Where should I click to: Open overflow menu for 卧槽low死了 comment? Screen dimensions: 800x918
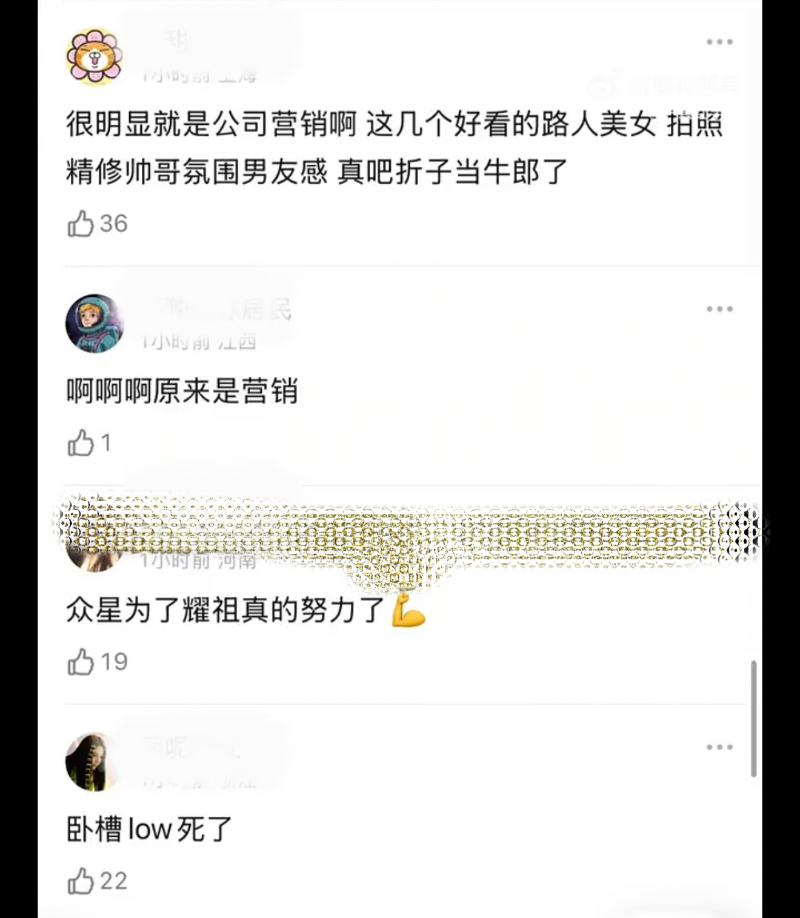tap(720, 747)
